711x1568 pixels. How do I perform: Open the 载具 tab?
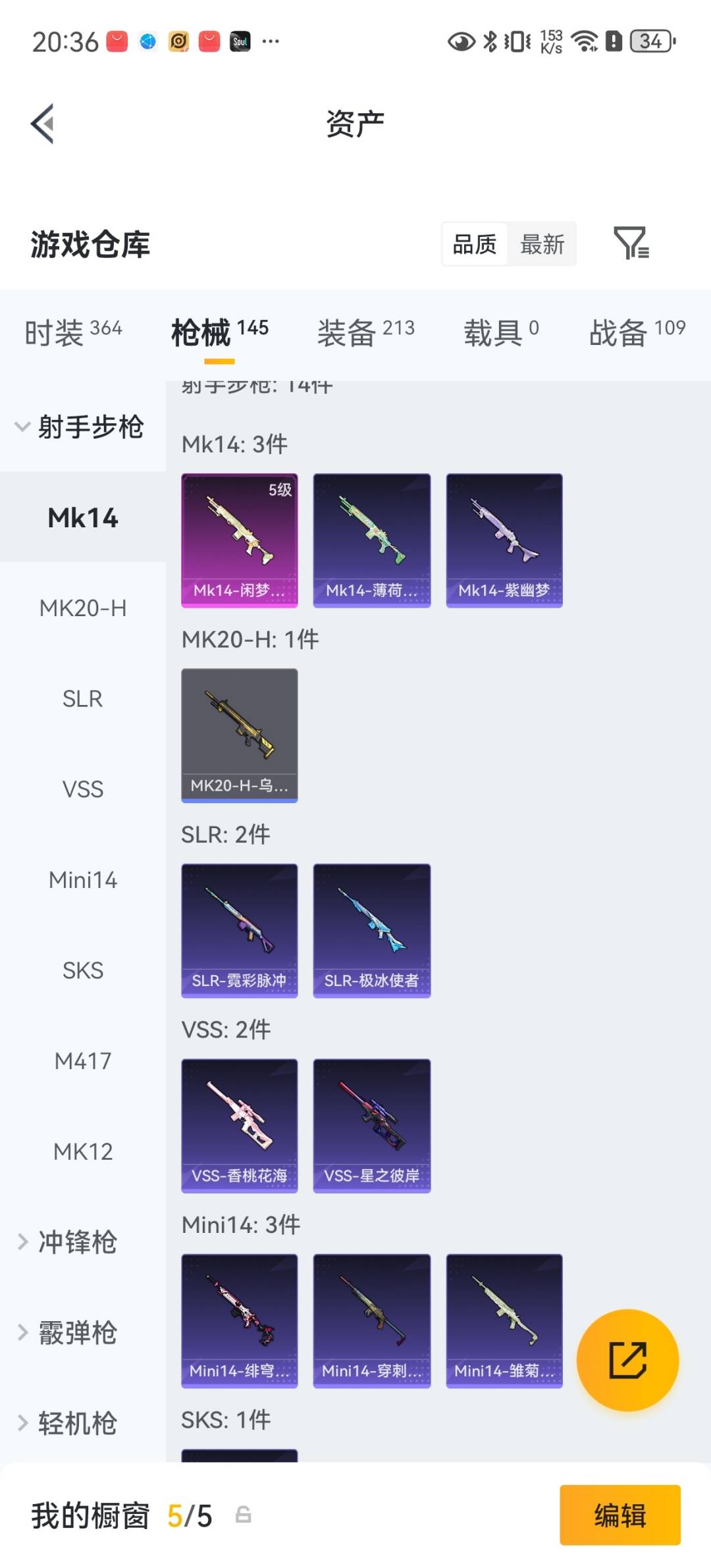click(501, 332)
